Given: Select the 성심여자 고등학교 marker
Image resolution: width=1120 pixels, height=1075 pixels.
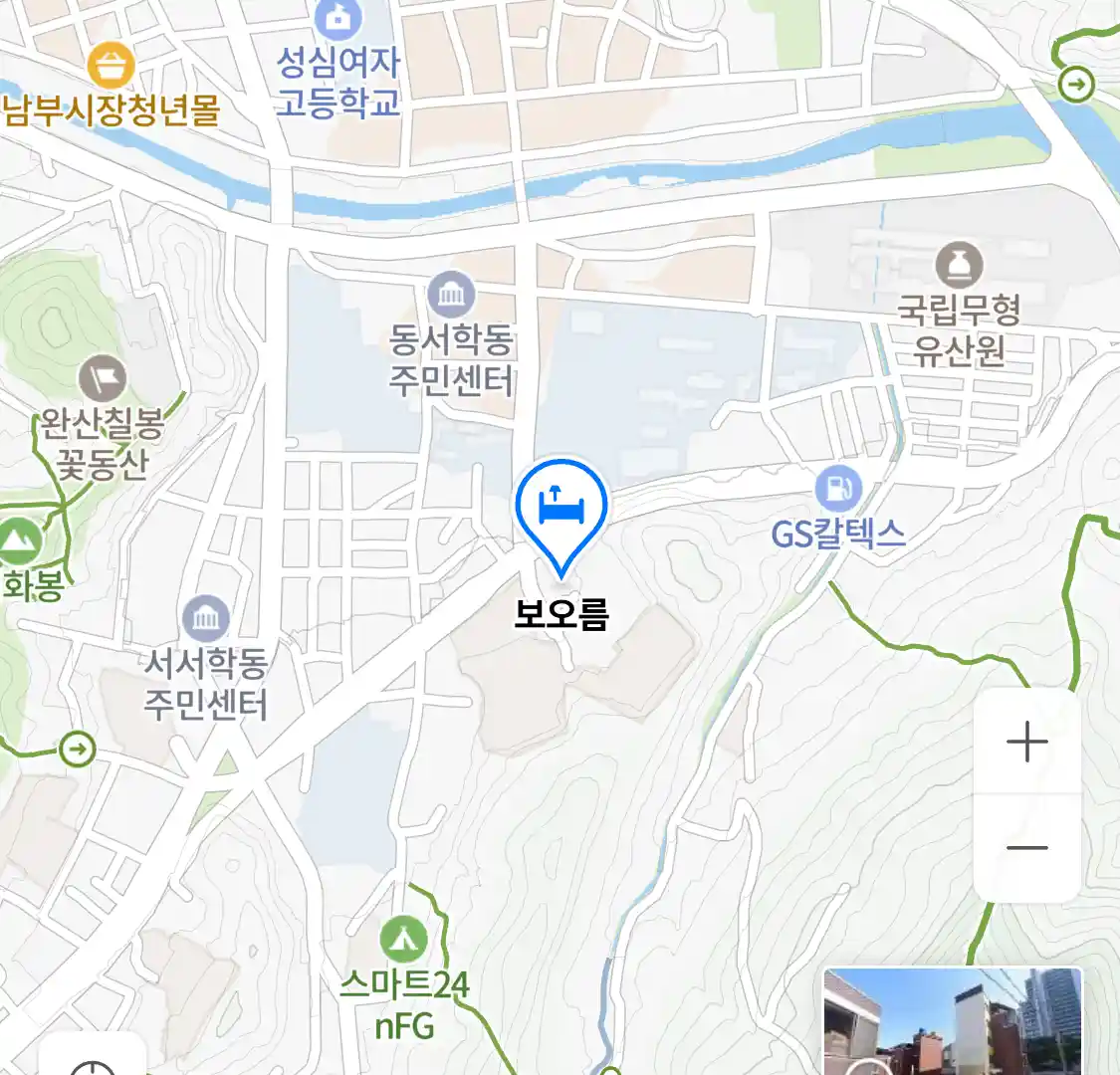Looking at the screenshot, I should [x=338, y=20].
